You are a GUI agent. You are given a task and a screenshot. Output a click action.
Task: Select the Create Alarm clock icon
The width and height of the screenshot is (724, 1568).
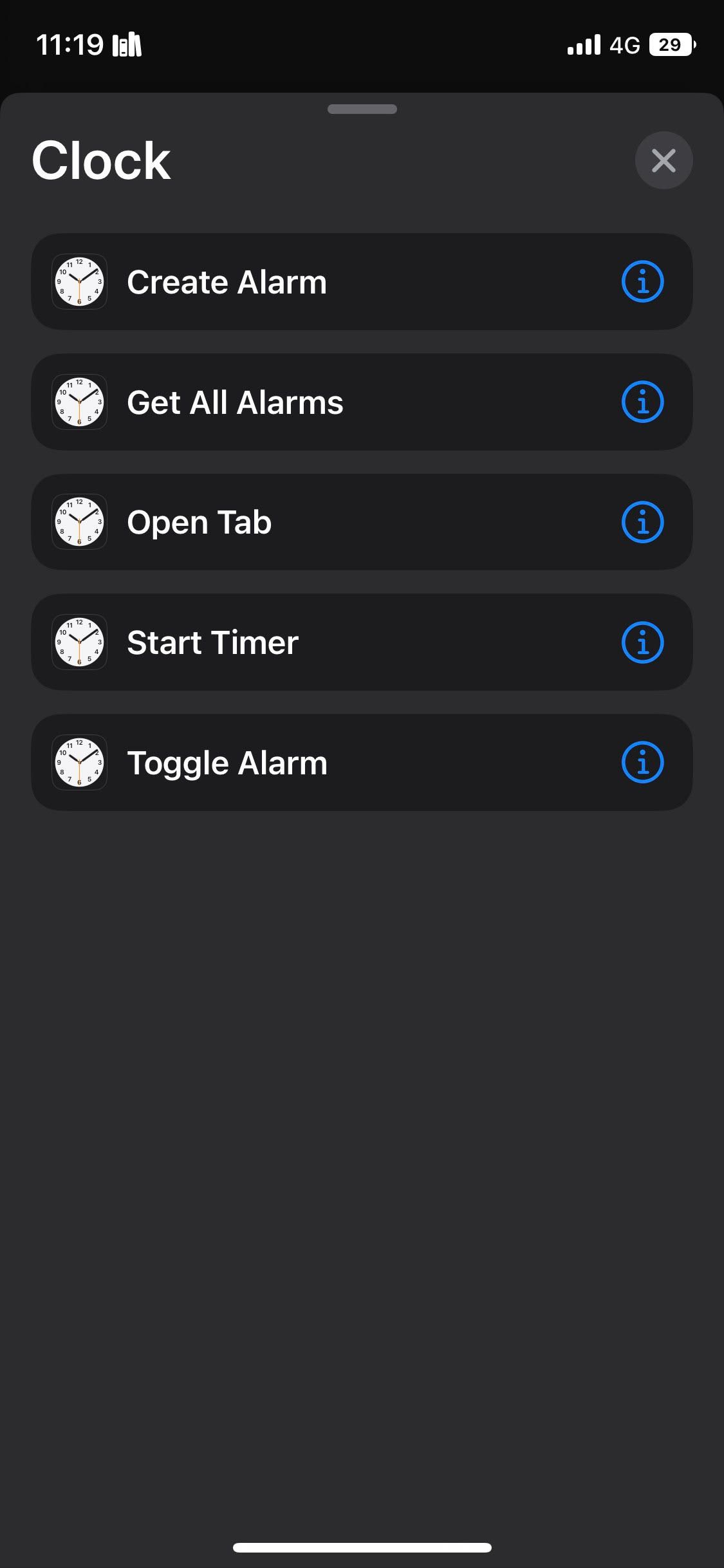79,281
